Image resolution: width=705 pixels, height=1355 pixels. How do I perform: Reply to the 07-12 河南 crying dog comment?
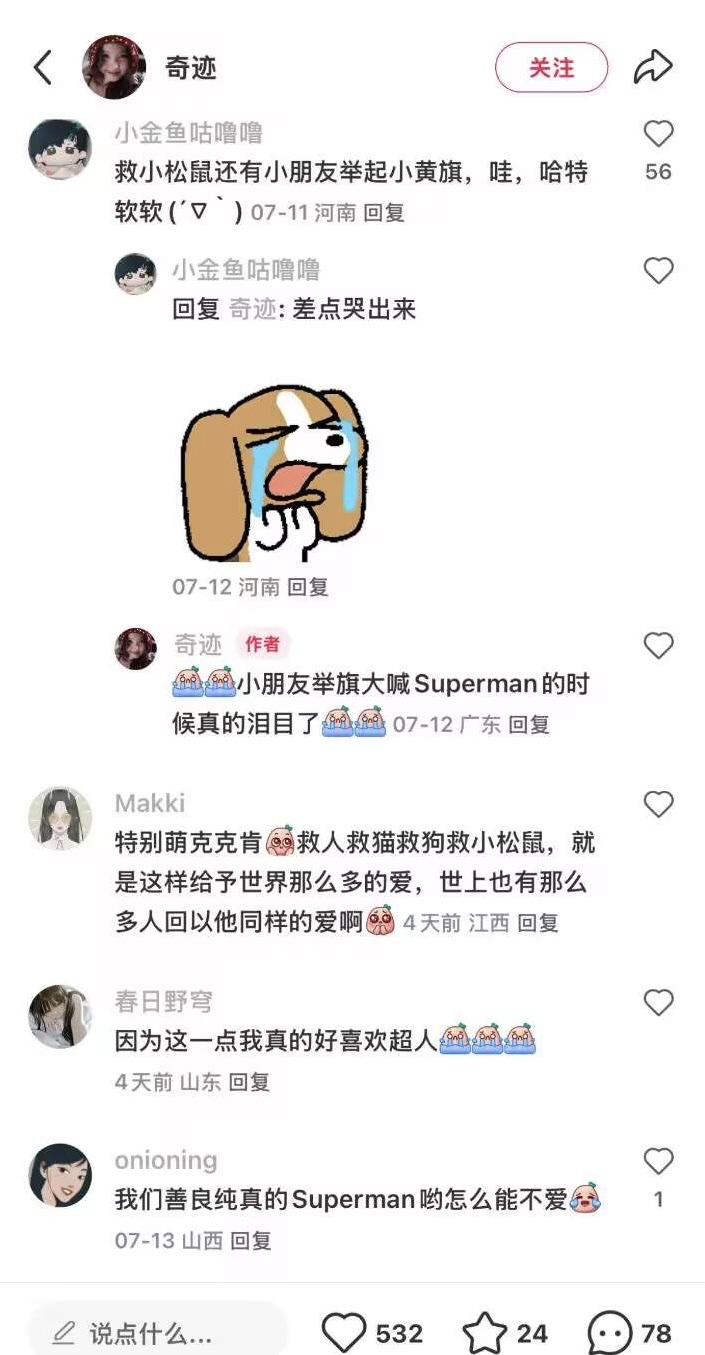coord(308,587)
